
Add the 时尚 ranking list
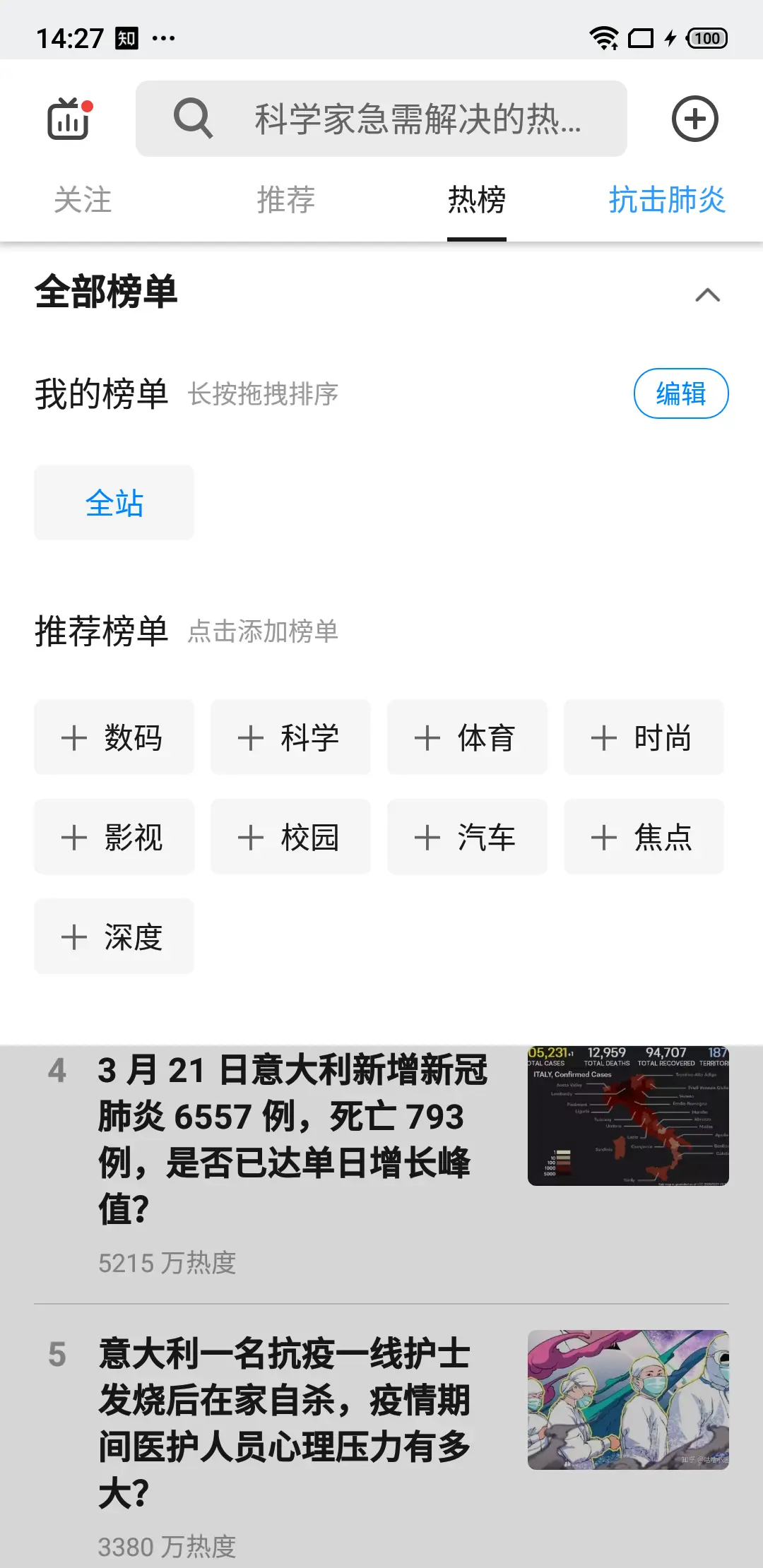click(644, 737)
